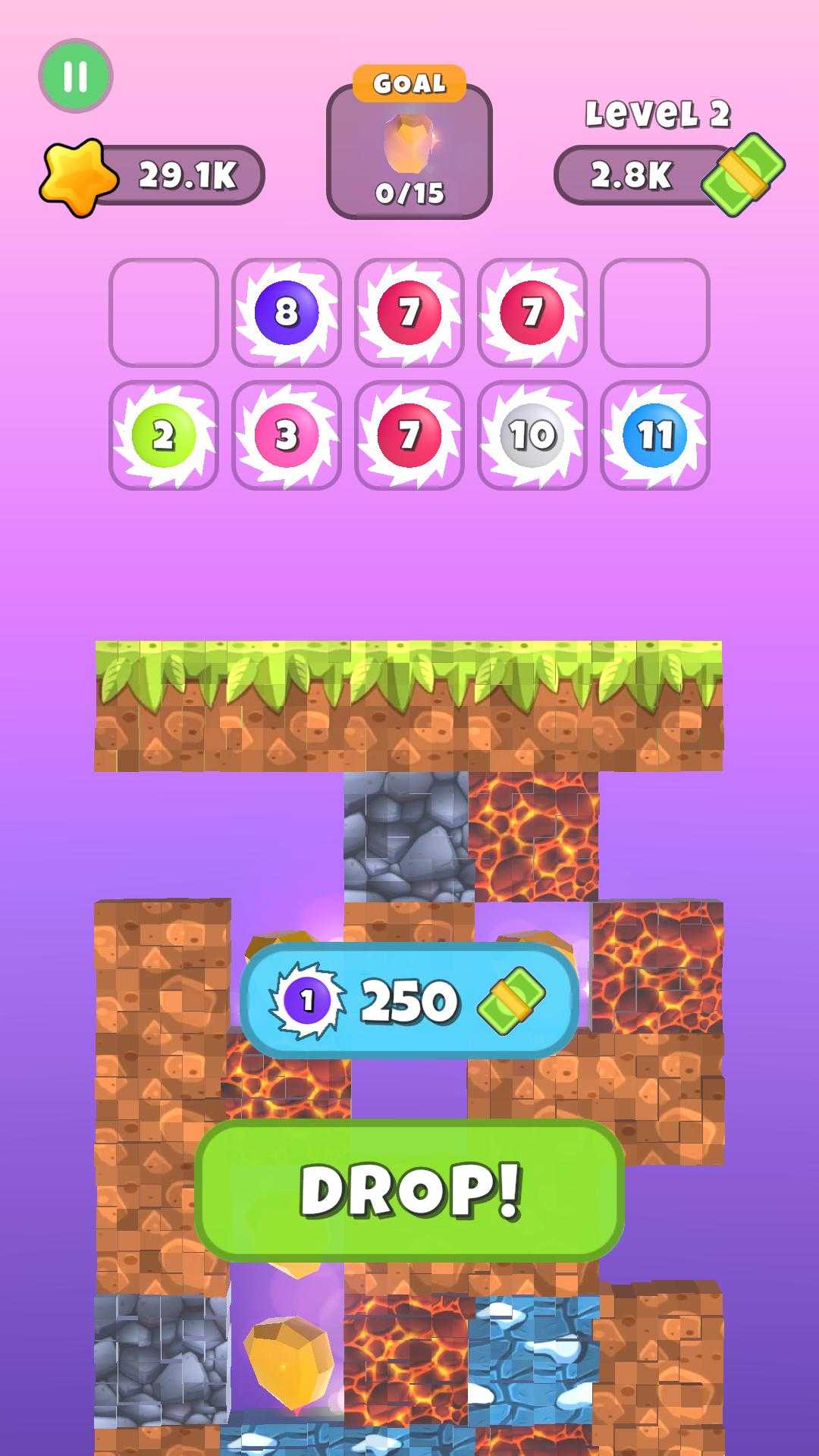
Task: Tap the green DROP! button
Action: [x=409, y=1189]
